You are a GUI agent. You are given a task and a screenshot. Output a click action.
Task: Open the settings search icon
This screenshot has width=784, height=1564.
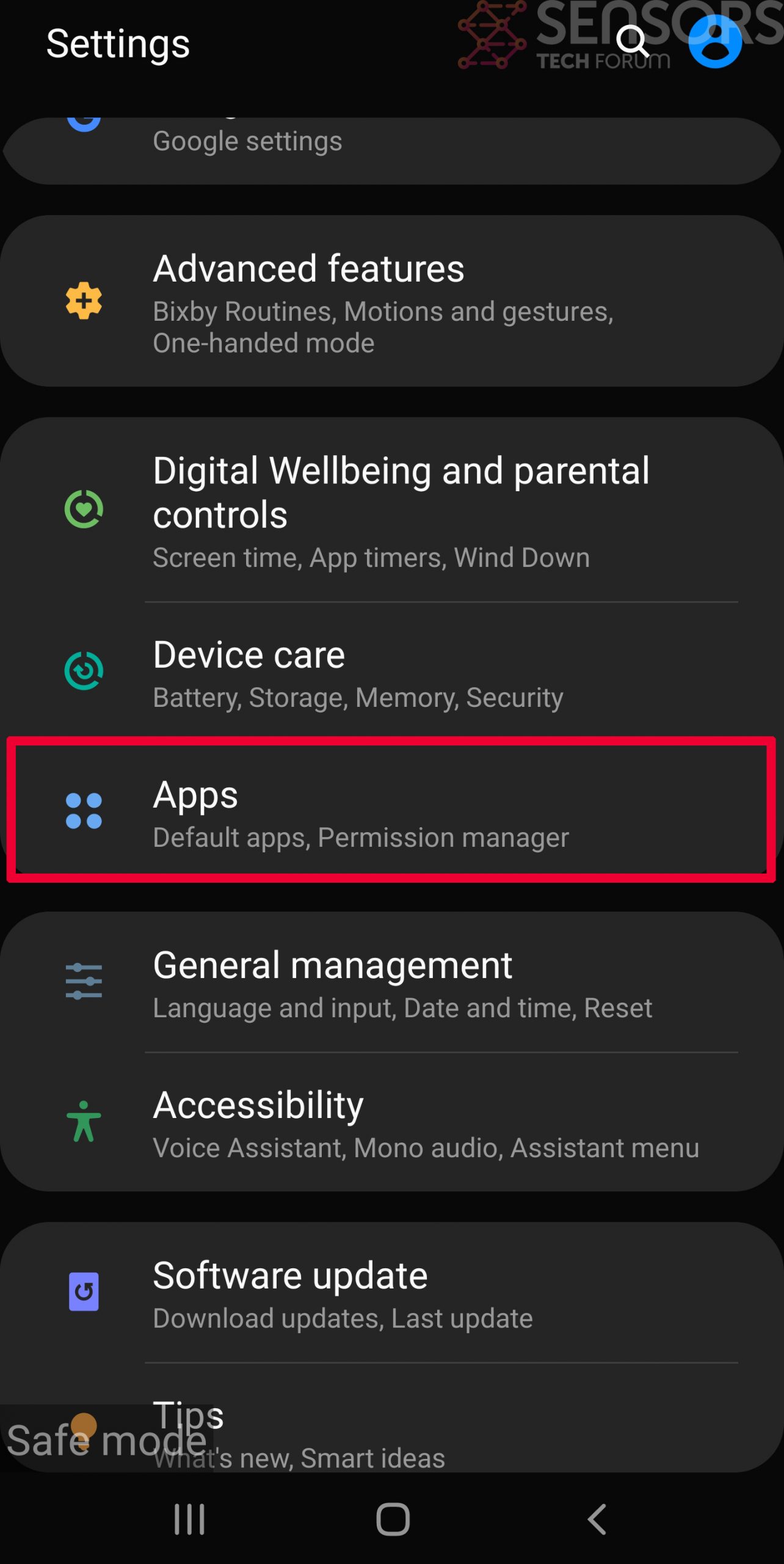631,42
